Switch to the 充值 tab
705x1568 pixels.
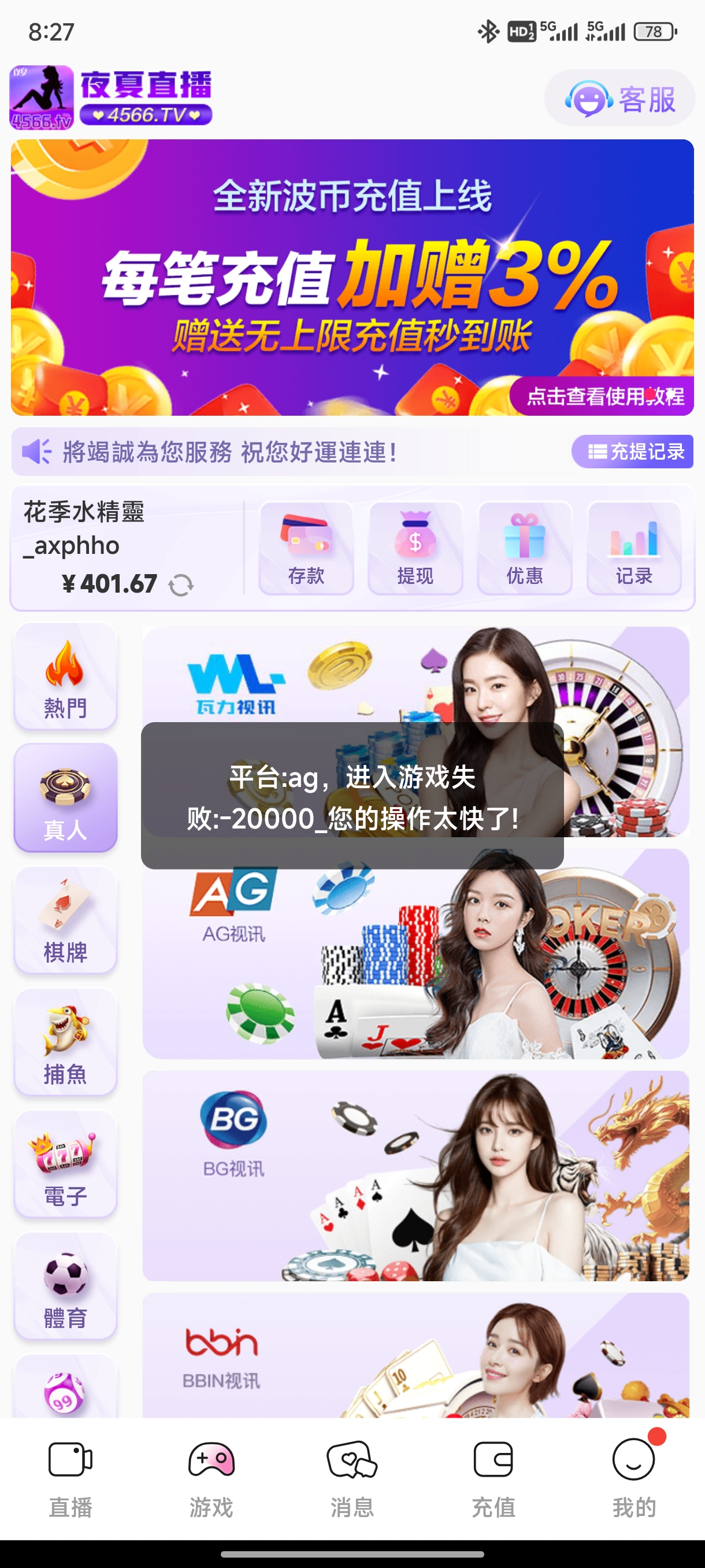(x=493, y=1477)
